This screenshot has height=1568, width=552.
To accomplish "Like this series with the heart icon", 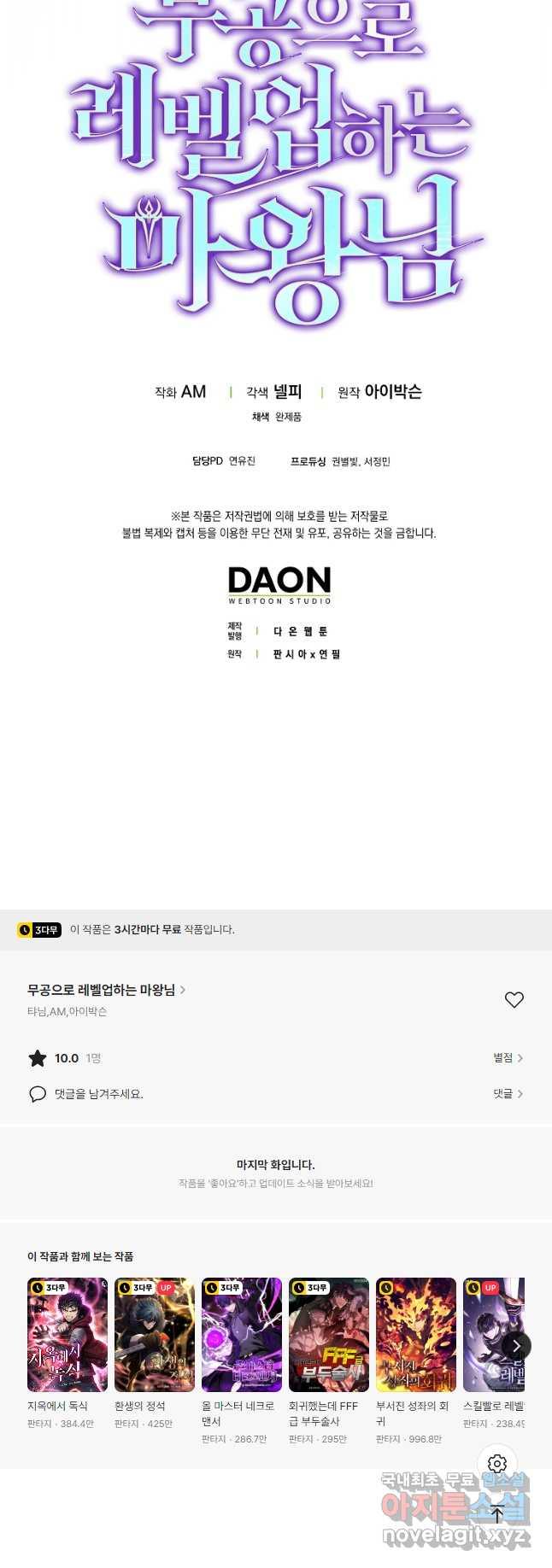I will [x=514, y=1000].
